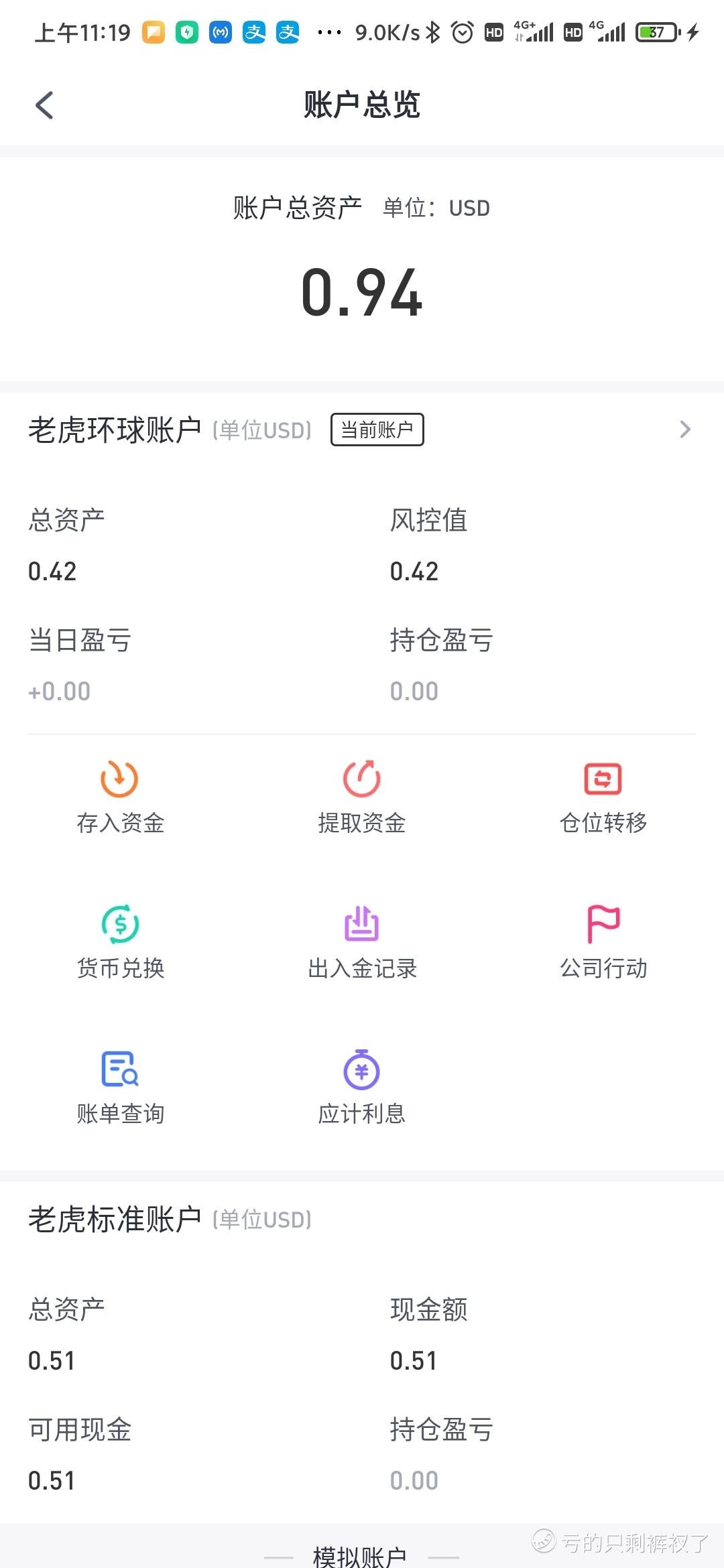Viewport: 724px width, 1568px height.
Task: Check 应计利息
Action: pyautogui.click(x=362, y=1087)
